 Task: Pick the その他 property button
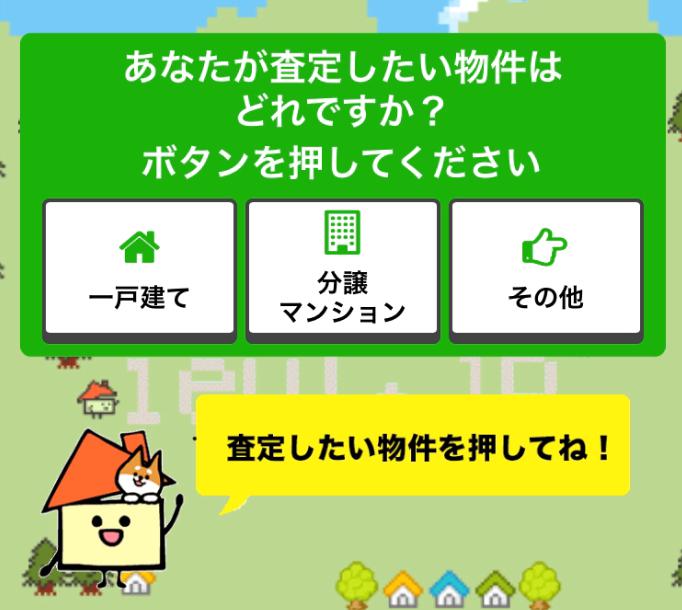tap(545, 268)
